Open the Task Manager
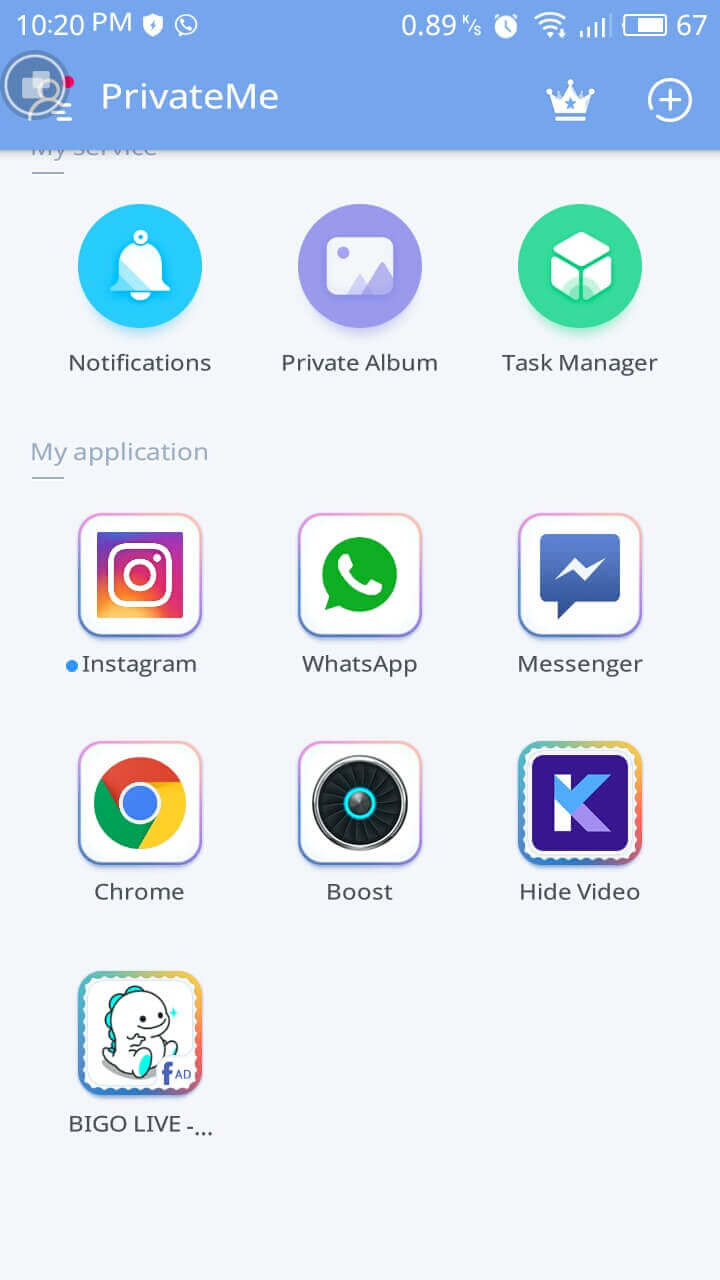This screenshot has height=1280, width=720. 580,265
